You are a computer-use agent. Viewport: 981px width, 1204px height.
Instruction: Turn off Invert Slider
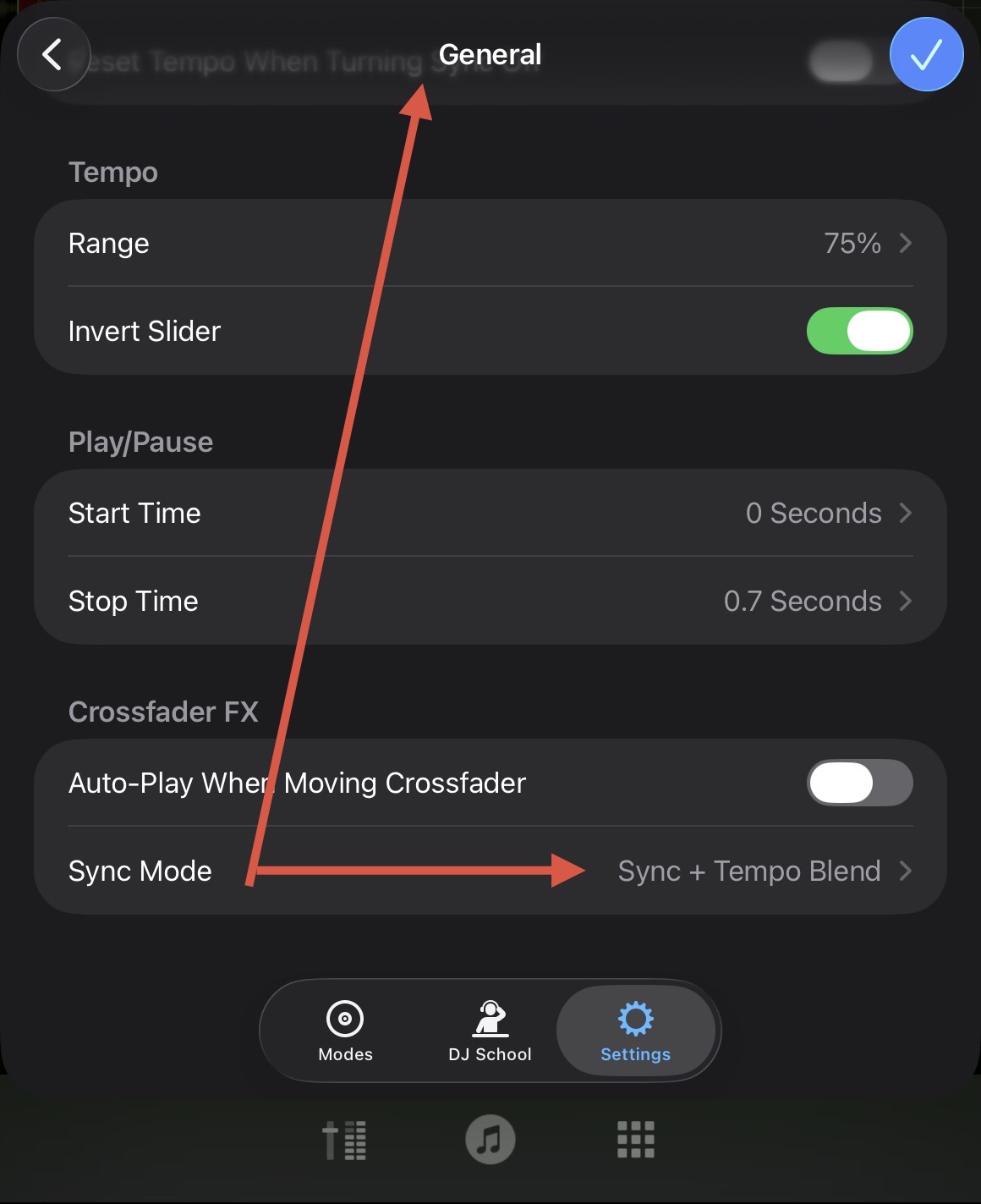pos(859,331)
